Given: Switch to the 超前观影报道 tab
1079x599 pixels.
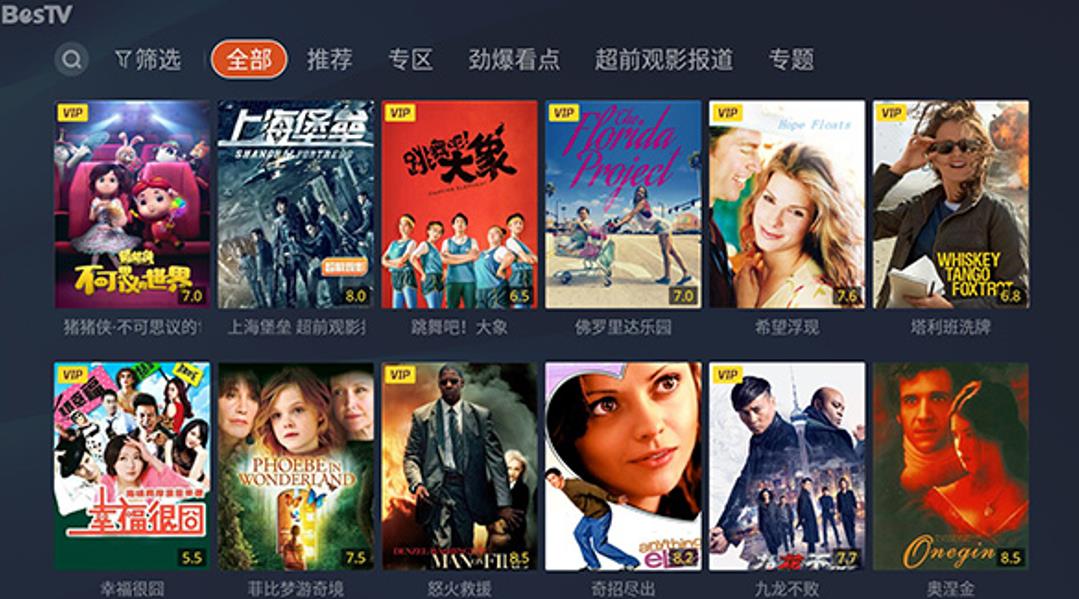Looking at the screenshot, I should click(664, 60).
